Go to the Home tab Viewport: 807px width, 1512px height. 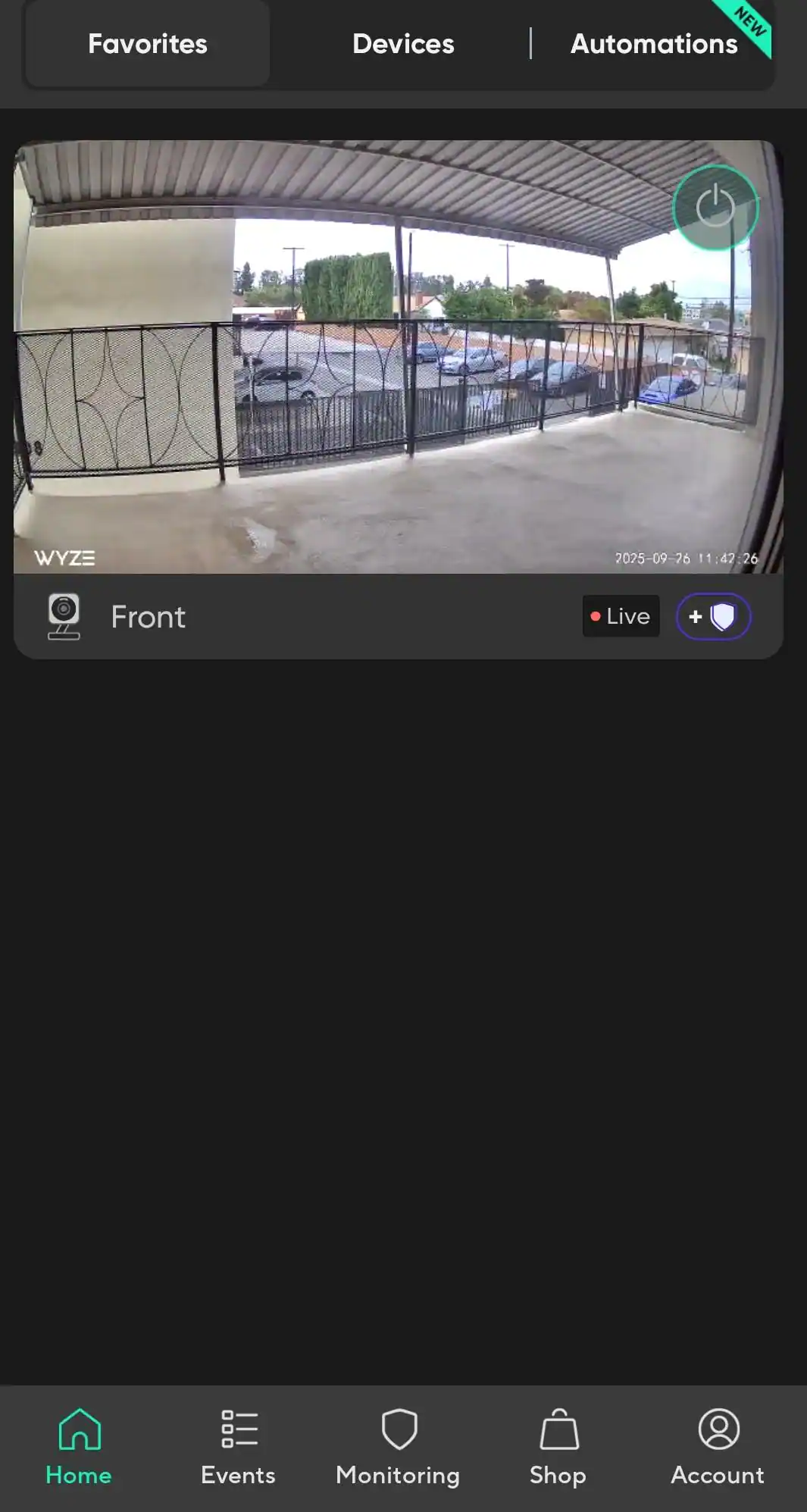79,1448
